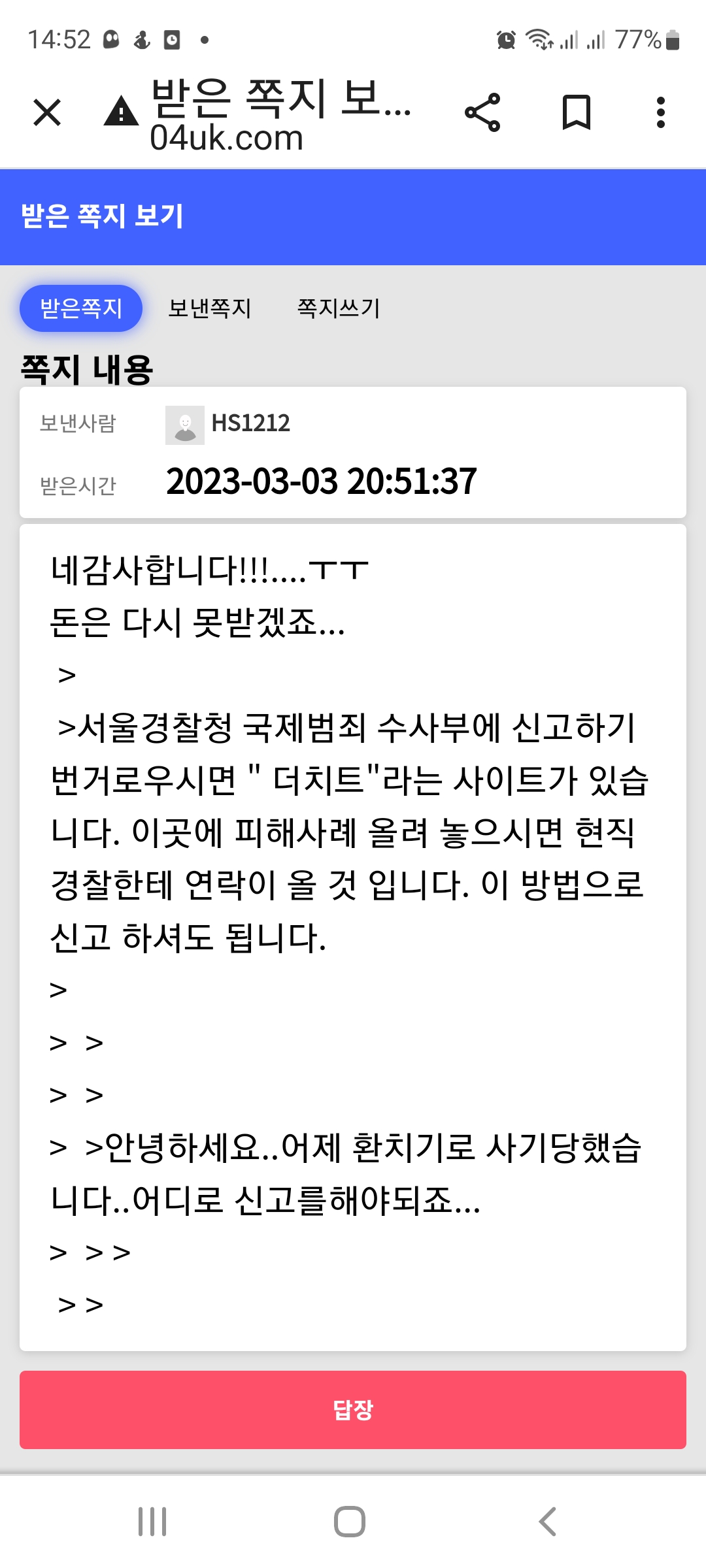
Task: Share this page
Action: pyautogui.click(x=482, y=112)
